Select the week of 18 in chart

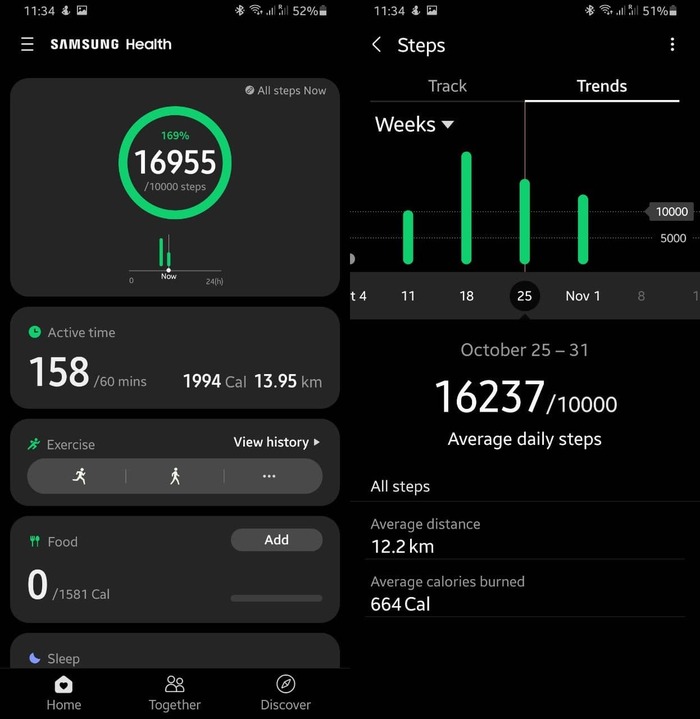coord(466,296)
